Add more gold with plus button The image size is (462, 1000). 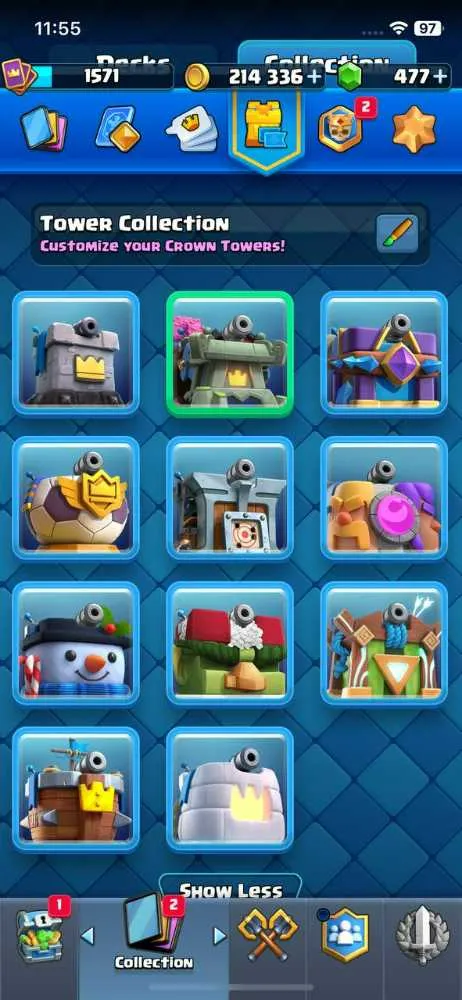pos(315,77)
